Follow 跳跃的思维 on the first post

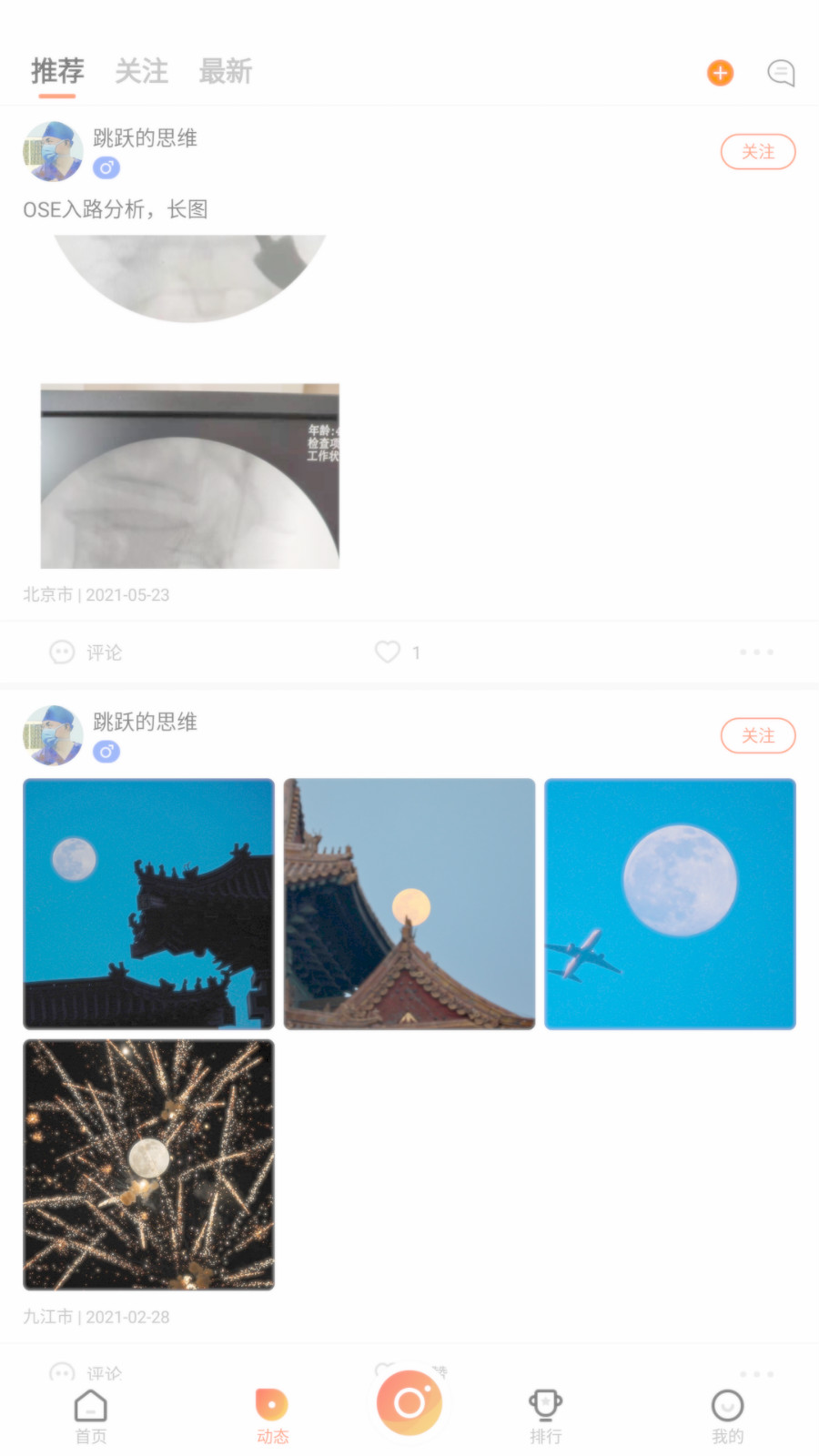point(758,152)
